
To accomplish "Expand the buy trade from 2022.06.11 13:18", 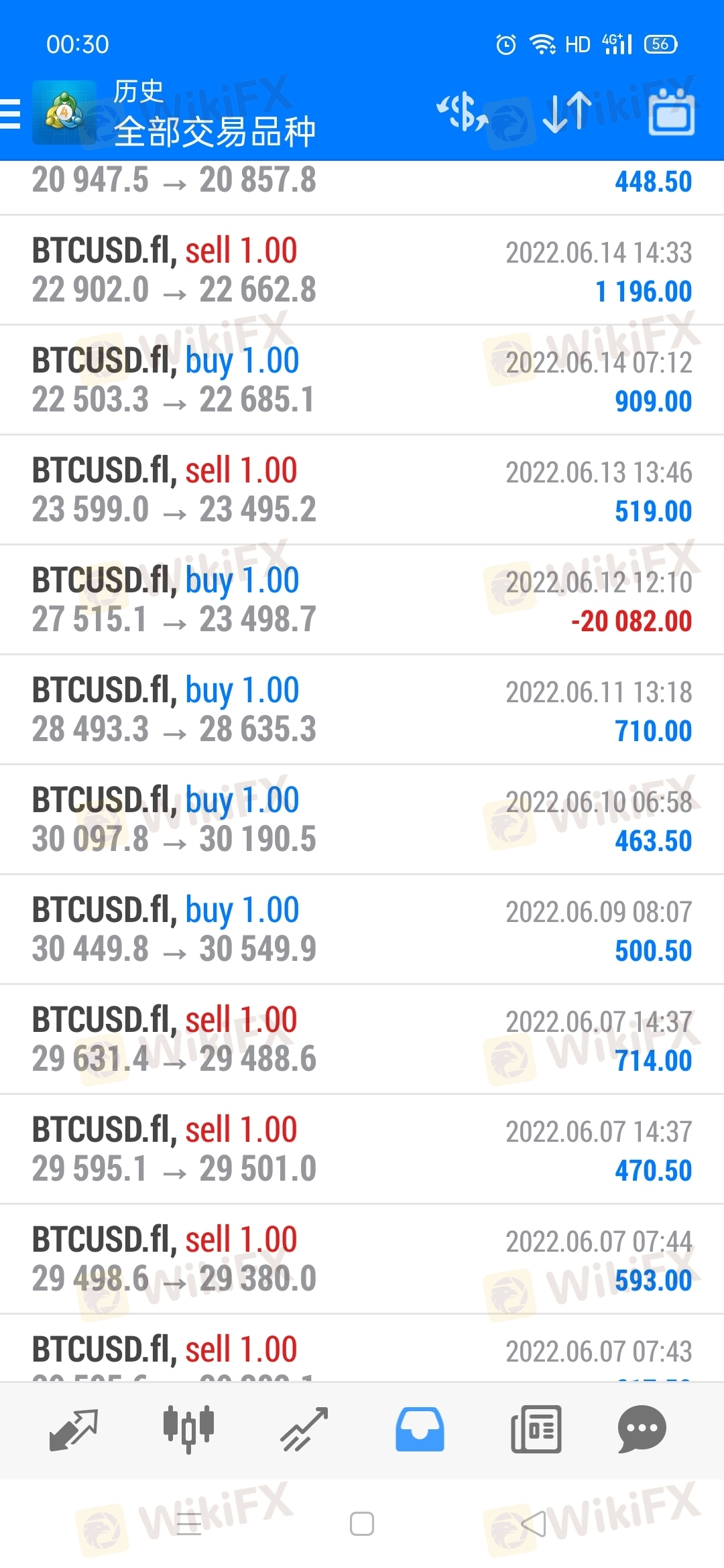I will (x=362, y=710).
